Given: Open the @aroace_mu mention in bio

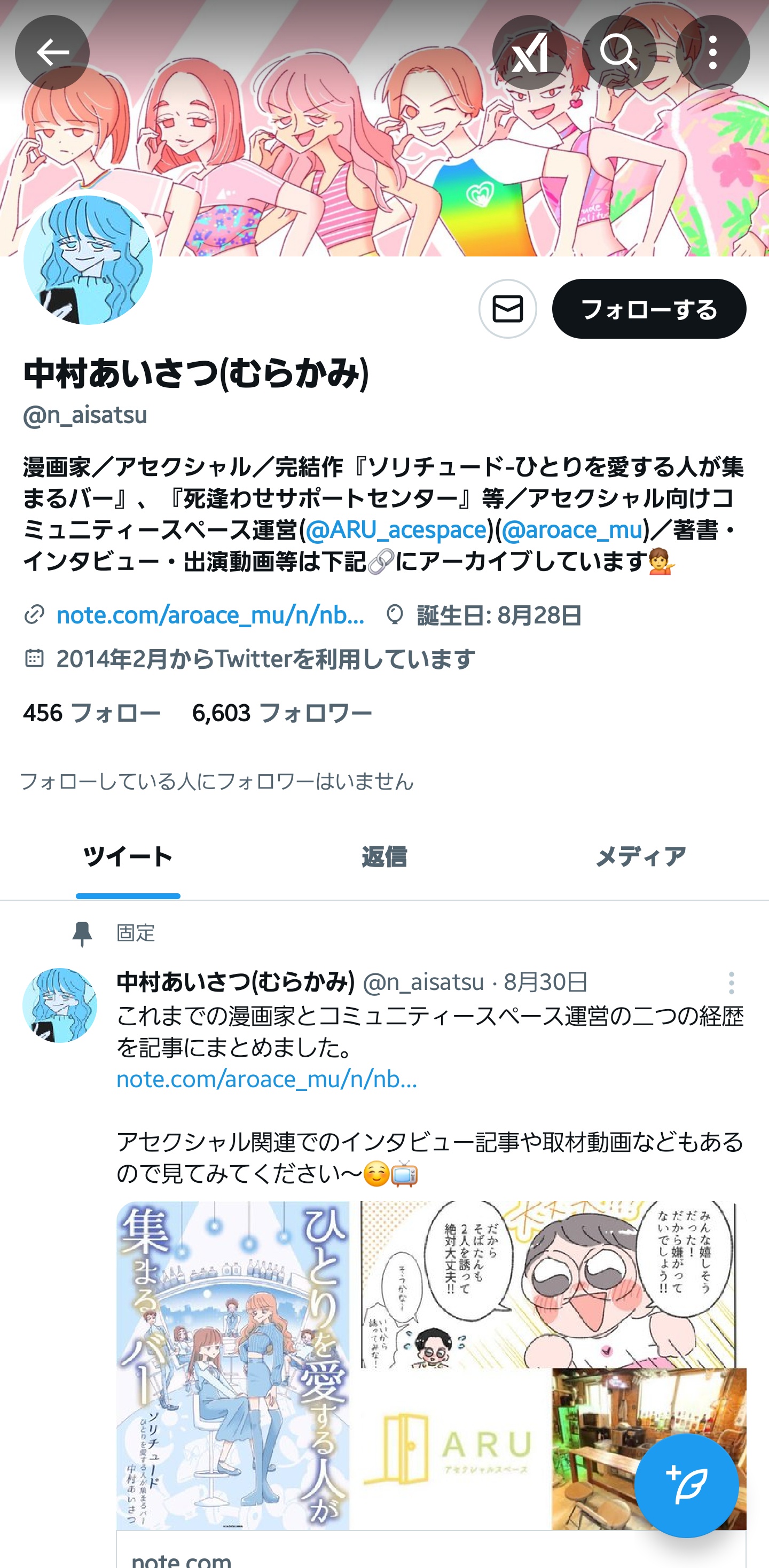Looking at the screenshot, I should click(572, 530).
